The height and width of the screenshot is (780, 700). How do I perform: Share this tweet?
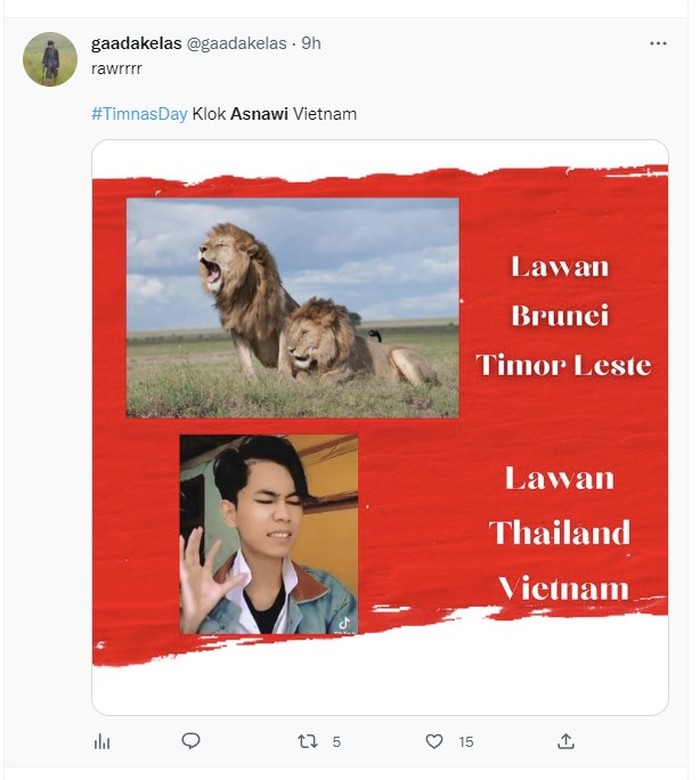click(x=566, y=741)
